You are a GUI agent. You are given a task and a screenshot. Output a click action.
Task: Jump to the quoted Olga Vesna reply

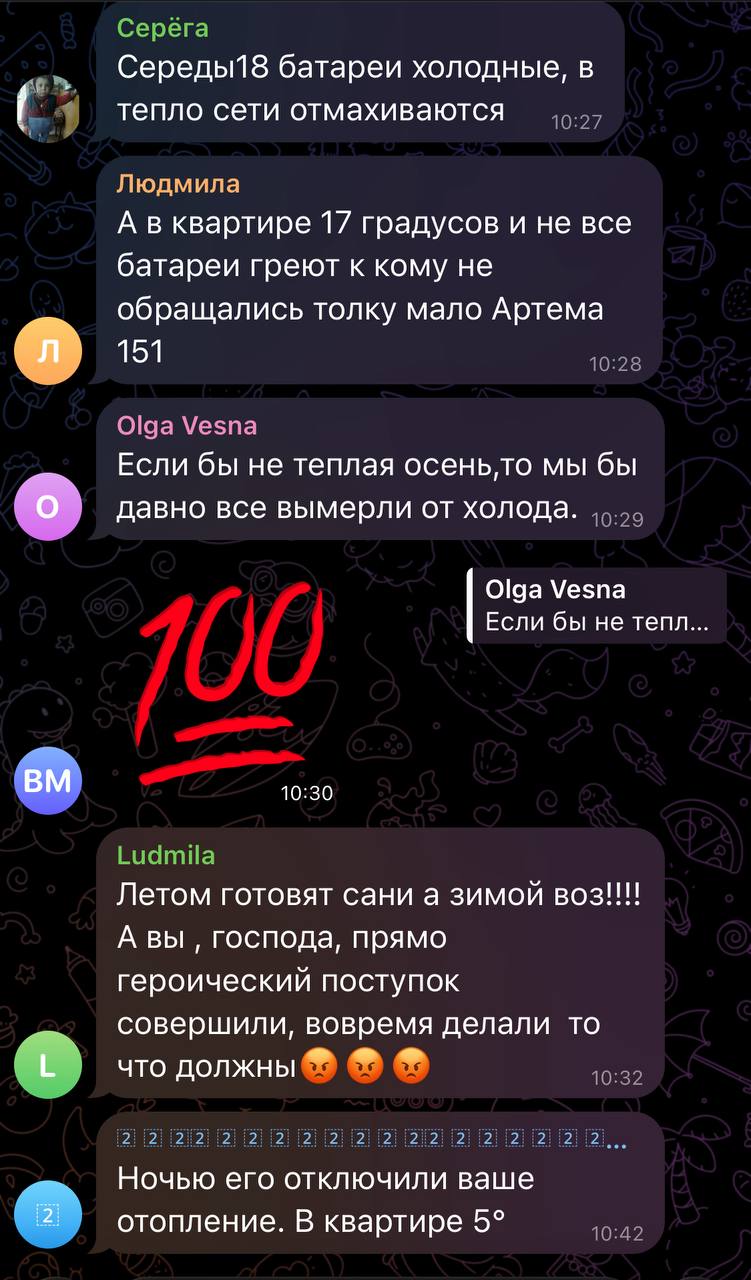[597, 606]
